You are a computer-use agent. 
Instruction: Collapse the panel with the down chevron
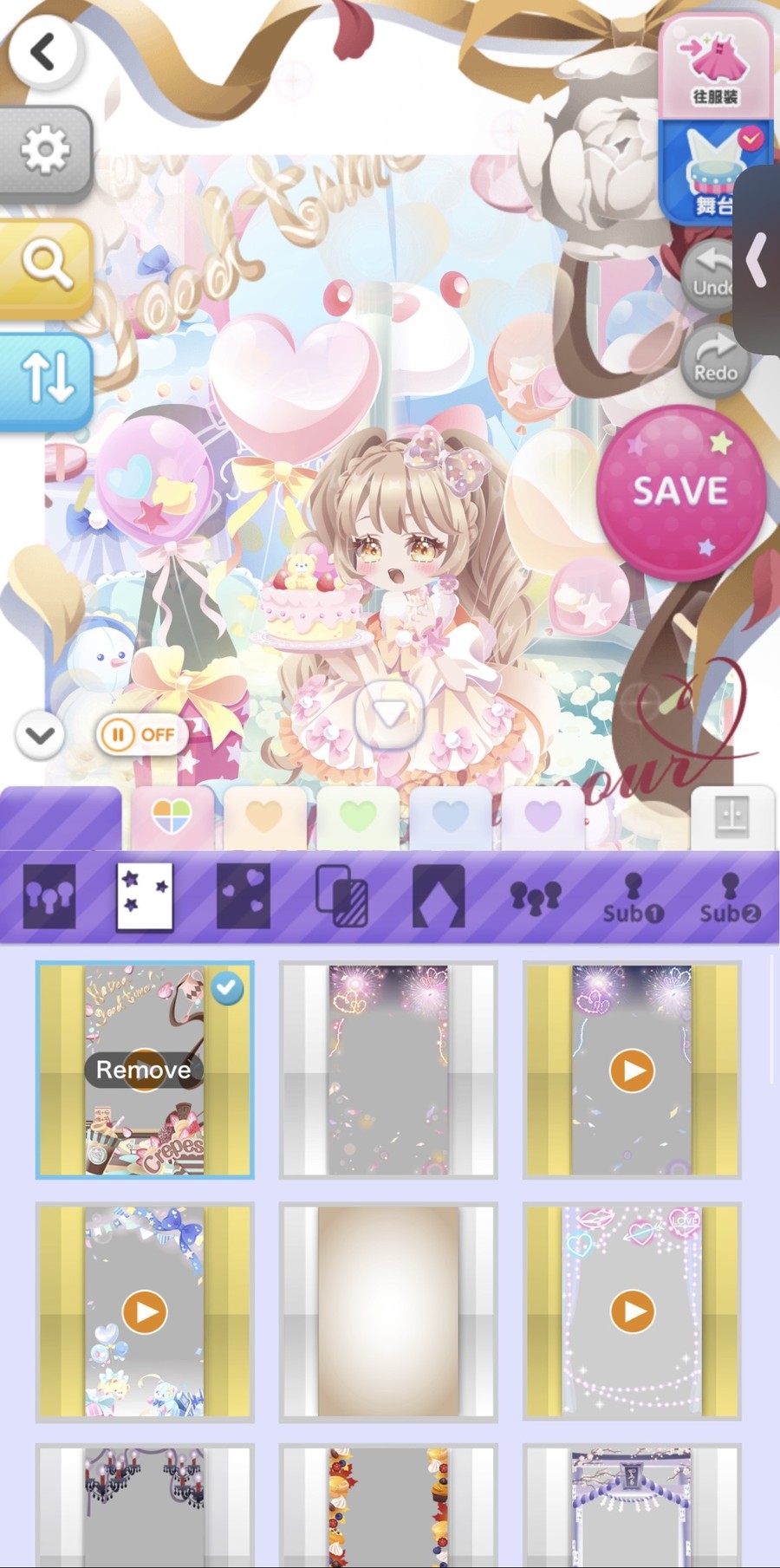(40, 736)
